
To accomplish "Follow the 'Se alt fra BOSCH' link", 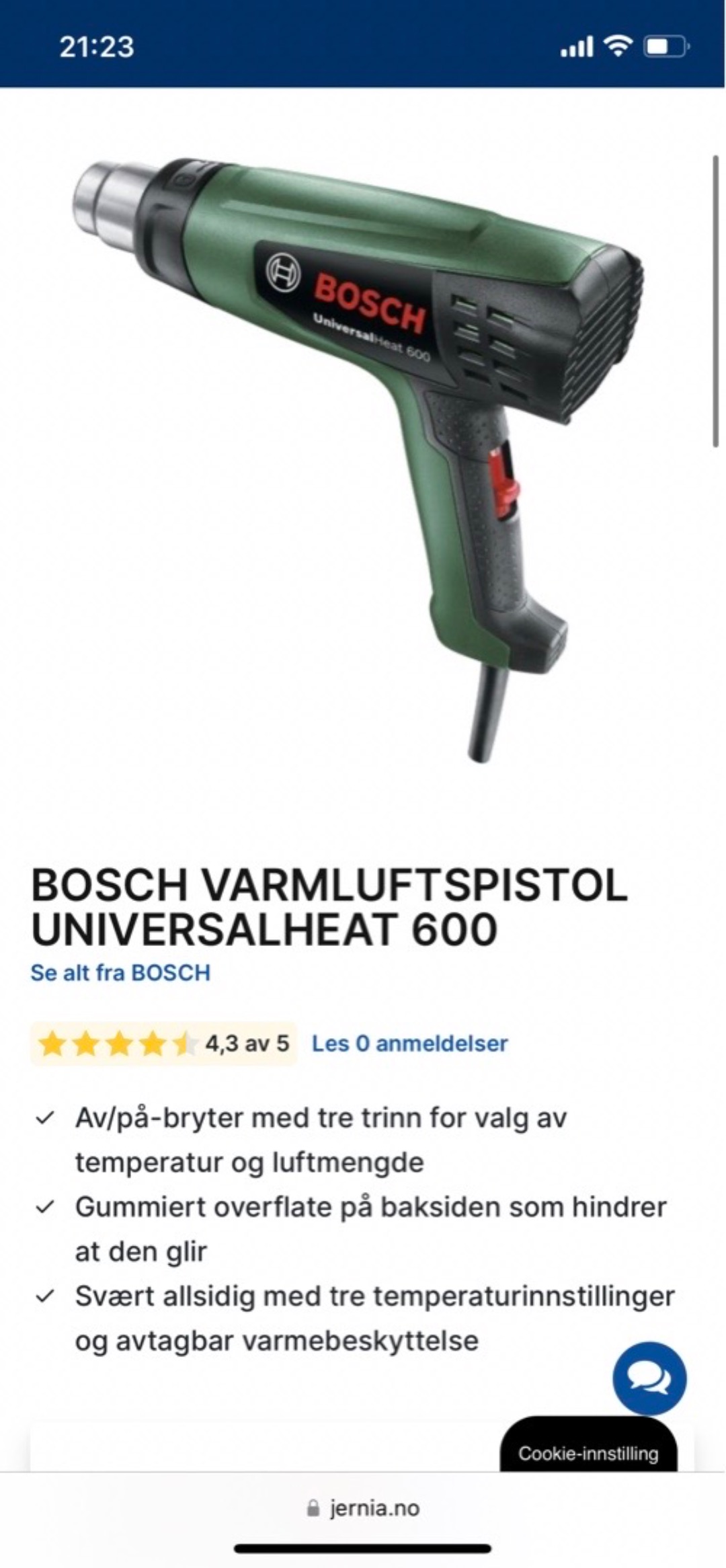I will click(x=120, y=973).
